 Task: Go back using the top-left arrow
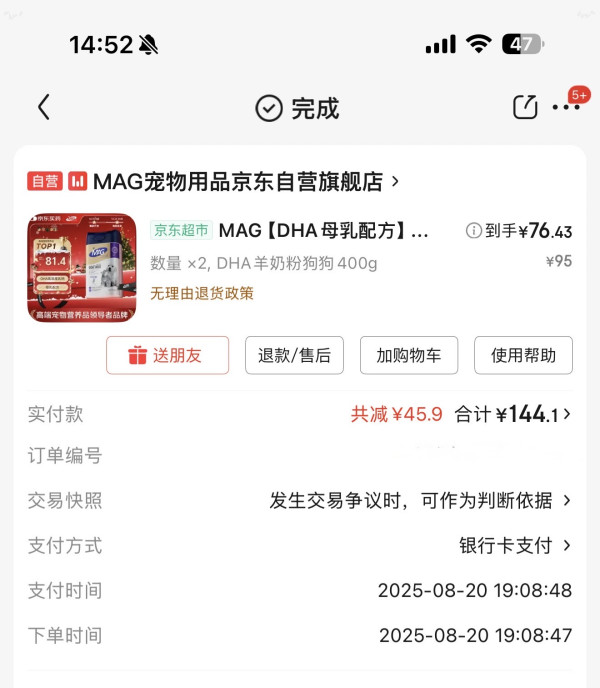43,107
